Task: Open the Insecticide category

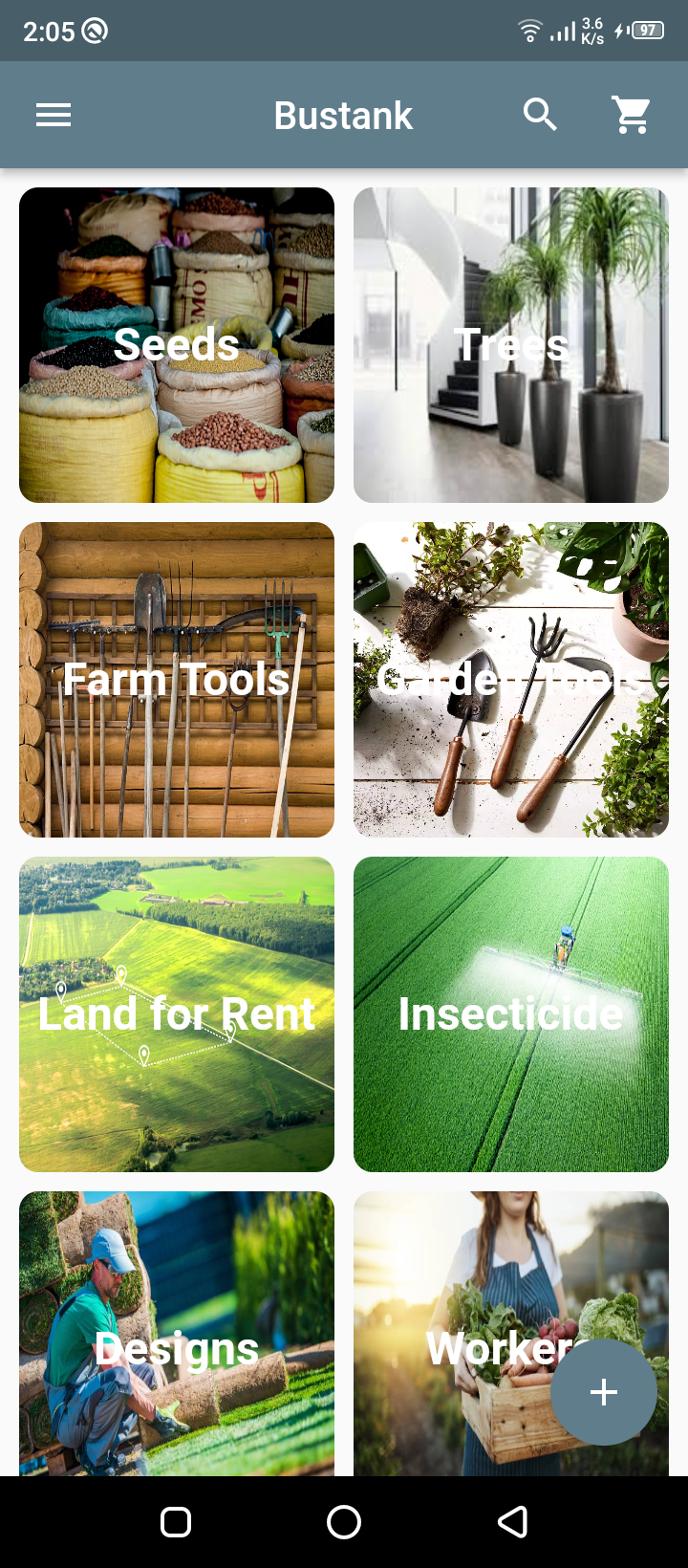Action: click(510, 1013)
